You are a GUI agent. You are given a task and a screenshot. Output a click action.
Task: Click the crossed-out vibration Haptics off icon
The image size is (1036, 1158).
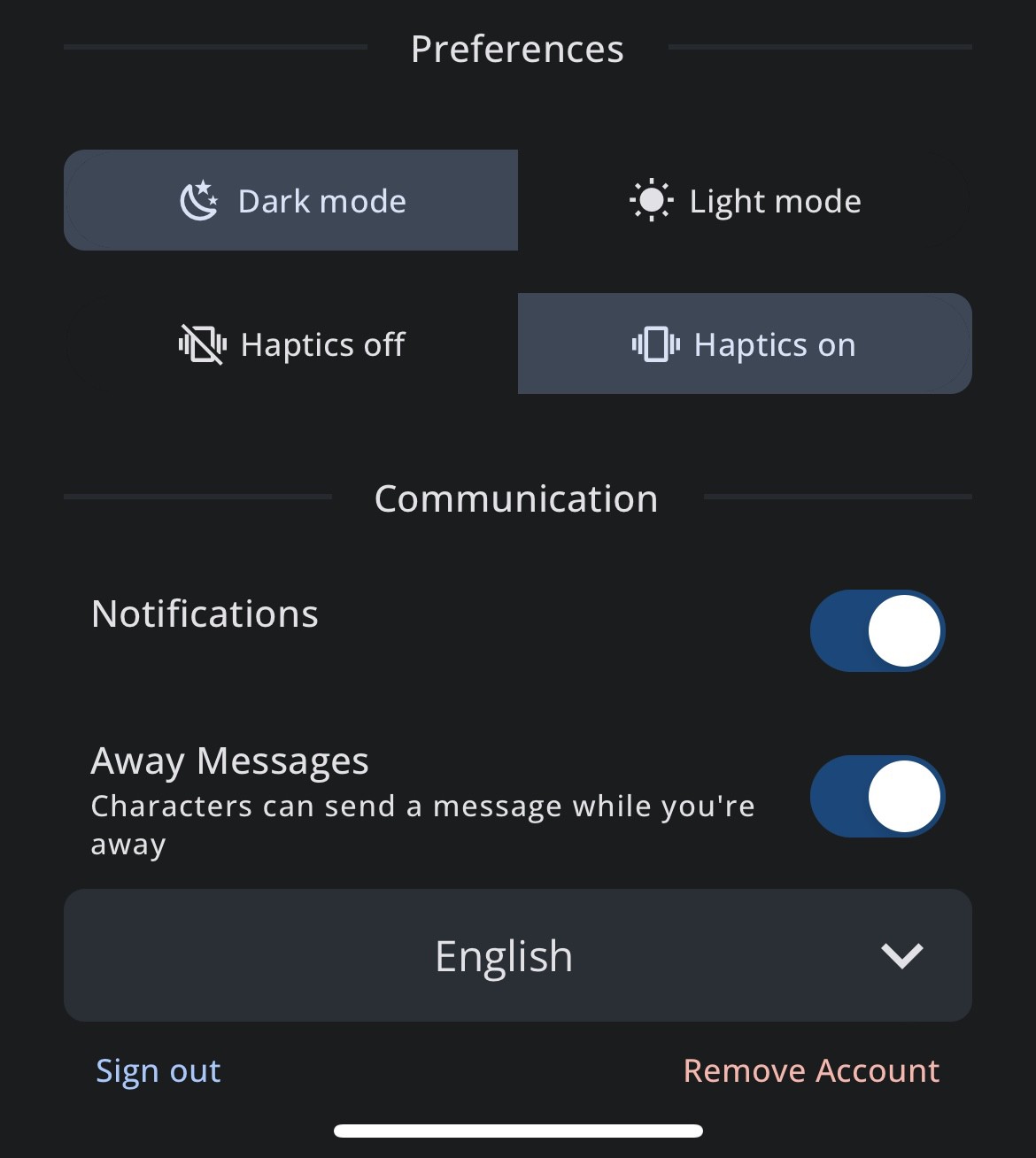(x=202, y=344)
